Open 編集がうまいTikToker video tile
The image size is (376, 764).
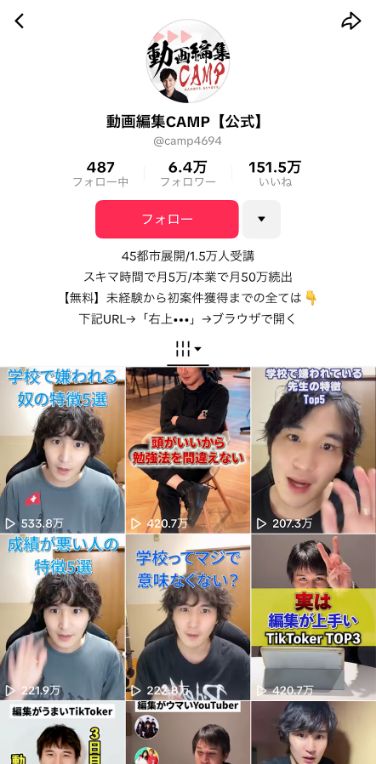click(62, 732)
